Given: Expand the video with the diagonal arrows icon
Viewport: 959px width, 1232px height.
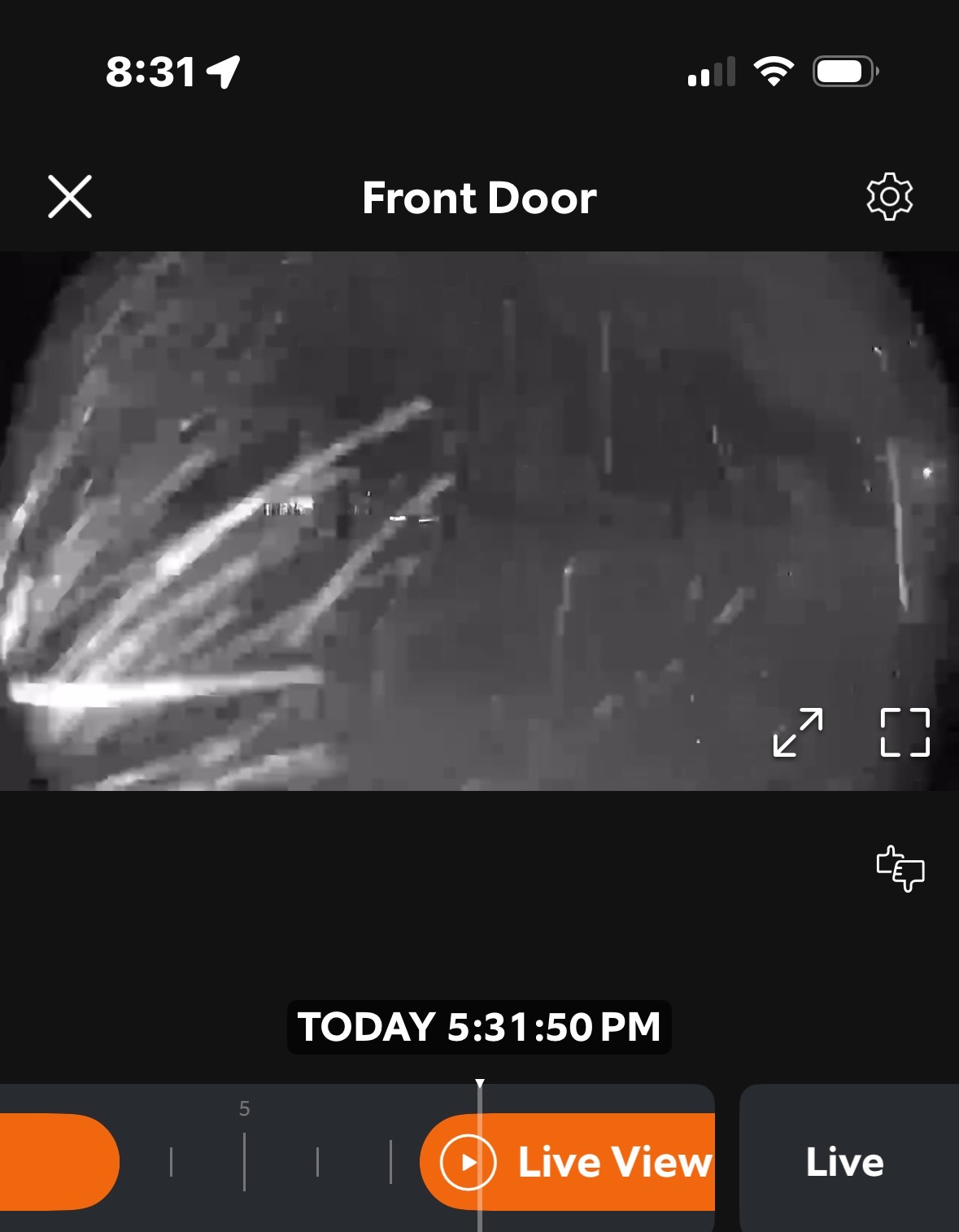Looking at the screenshot, I should point(797,732).
